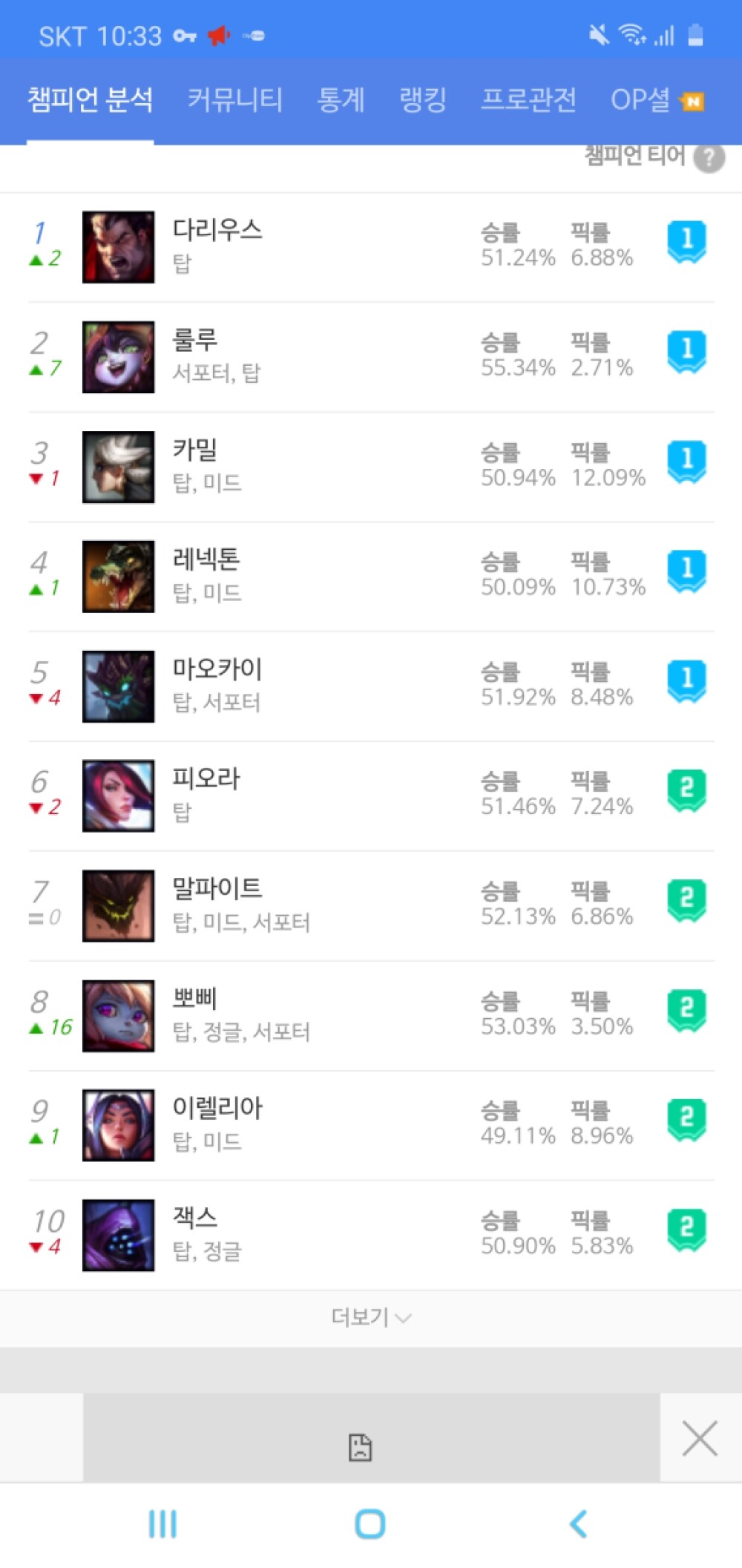Select 이렐리아 from the list
Screen dimensions: 742x1568
tap(371, 1126)
